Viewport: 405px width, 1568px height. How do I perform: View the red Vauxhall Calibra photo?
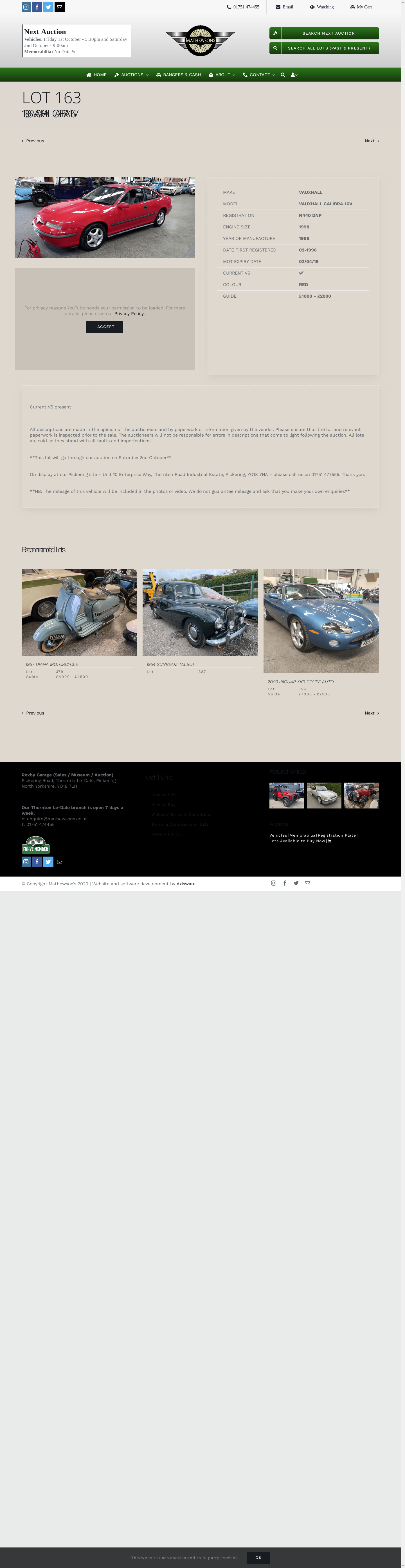[x=104, y=217]
